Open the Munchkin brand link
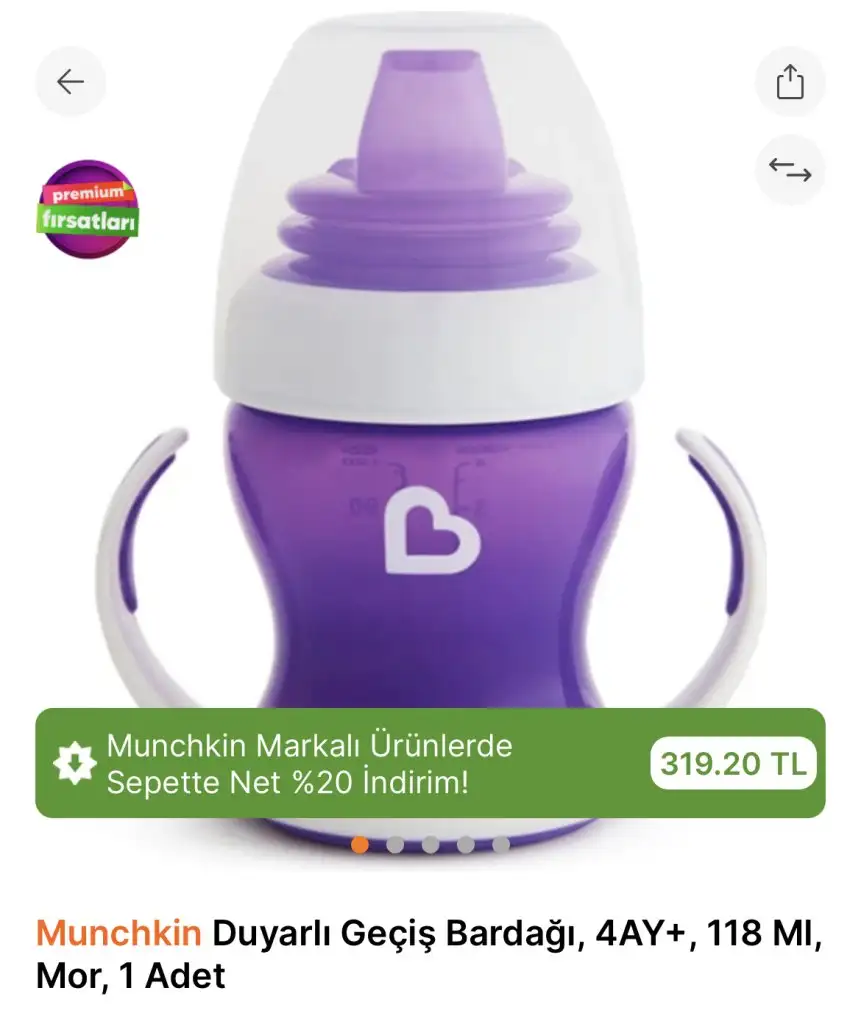The height and width of the screenshot is (1024, 861). click(119, 935)
